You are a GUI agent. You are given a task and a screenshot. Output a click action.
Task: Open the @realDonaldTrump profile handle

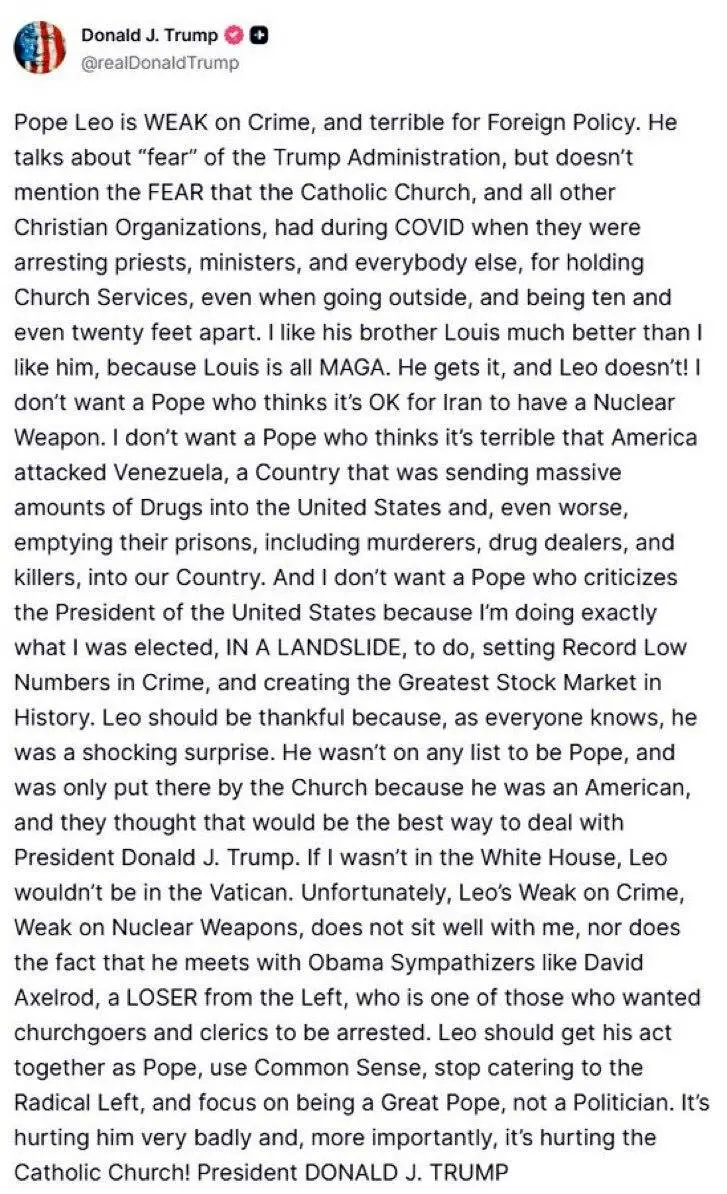click(160, 63)
